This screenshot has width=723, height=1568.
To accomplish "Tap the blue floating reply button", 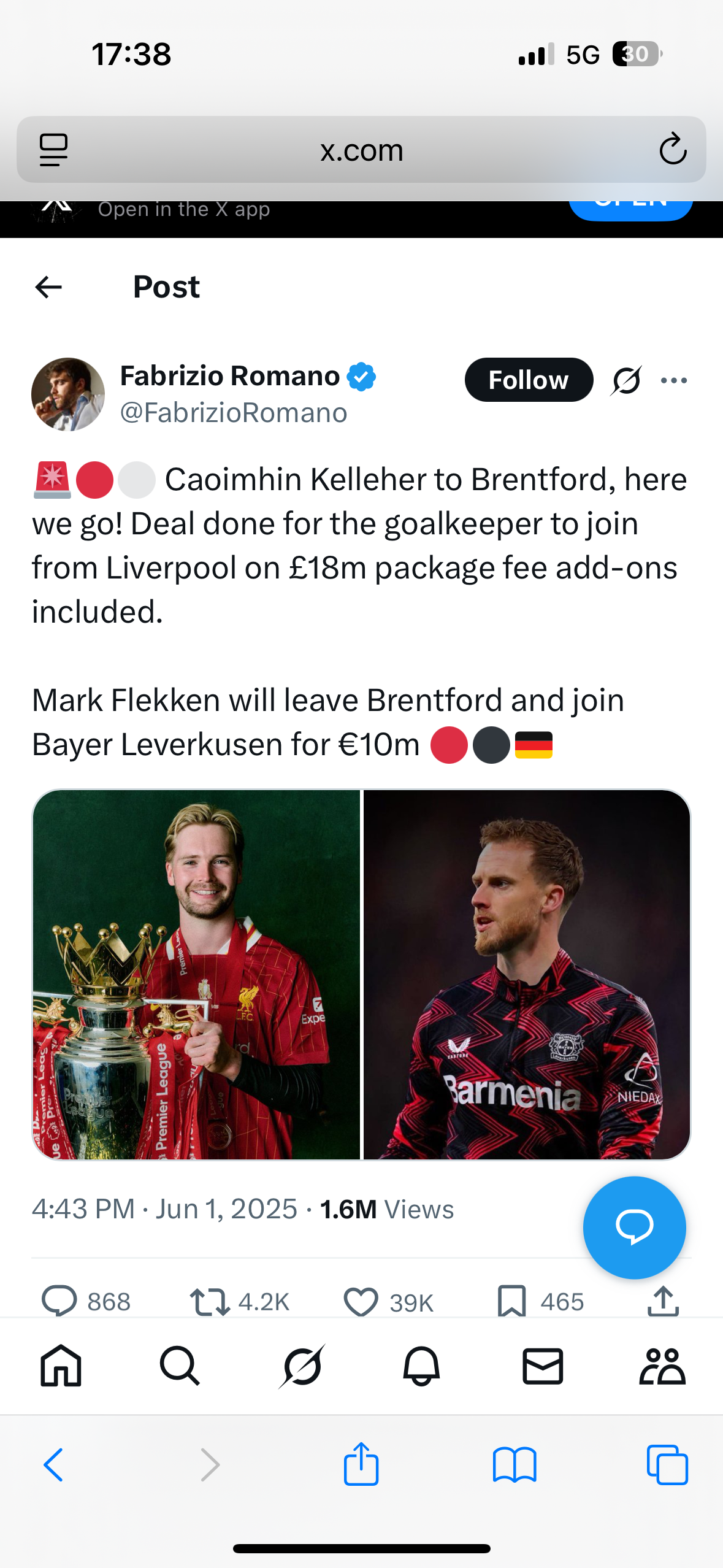I will (634, 1228).
